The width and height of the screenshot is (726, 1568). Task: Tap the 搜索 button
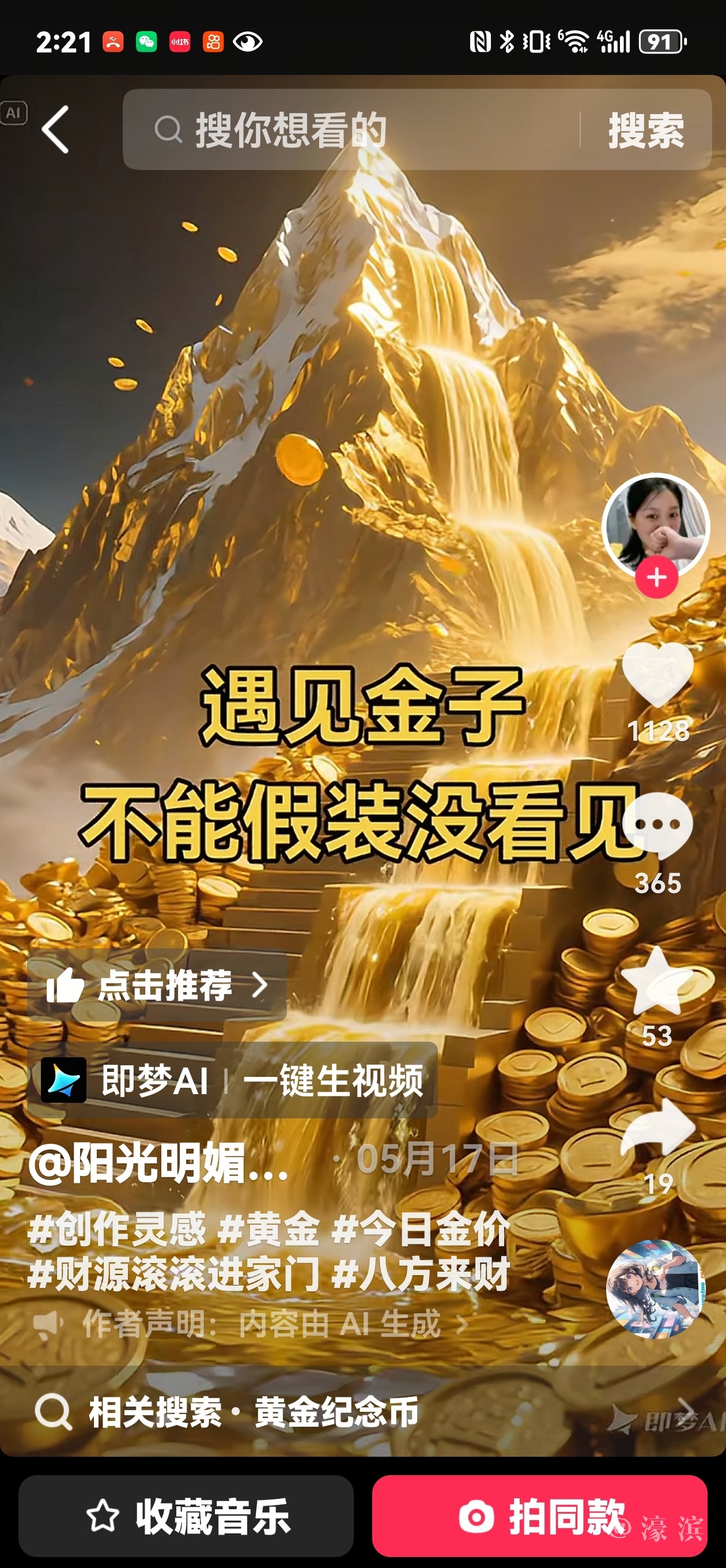(646, 130)
